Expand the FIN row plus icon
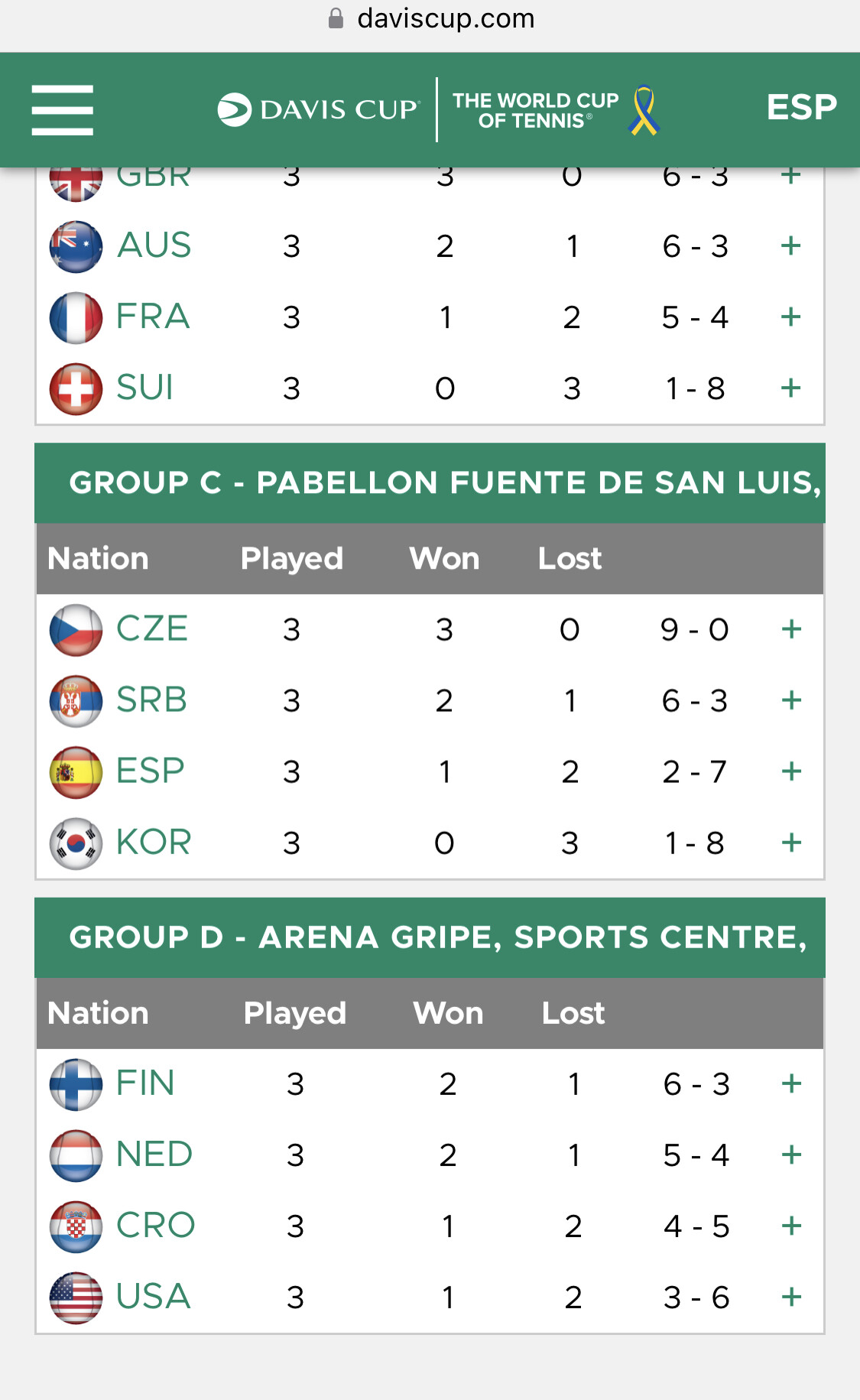 click(791, 1083)
